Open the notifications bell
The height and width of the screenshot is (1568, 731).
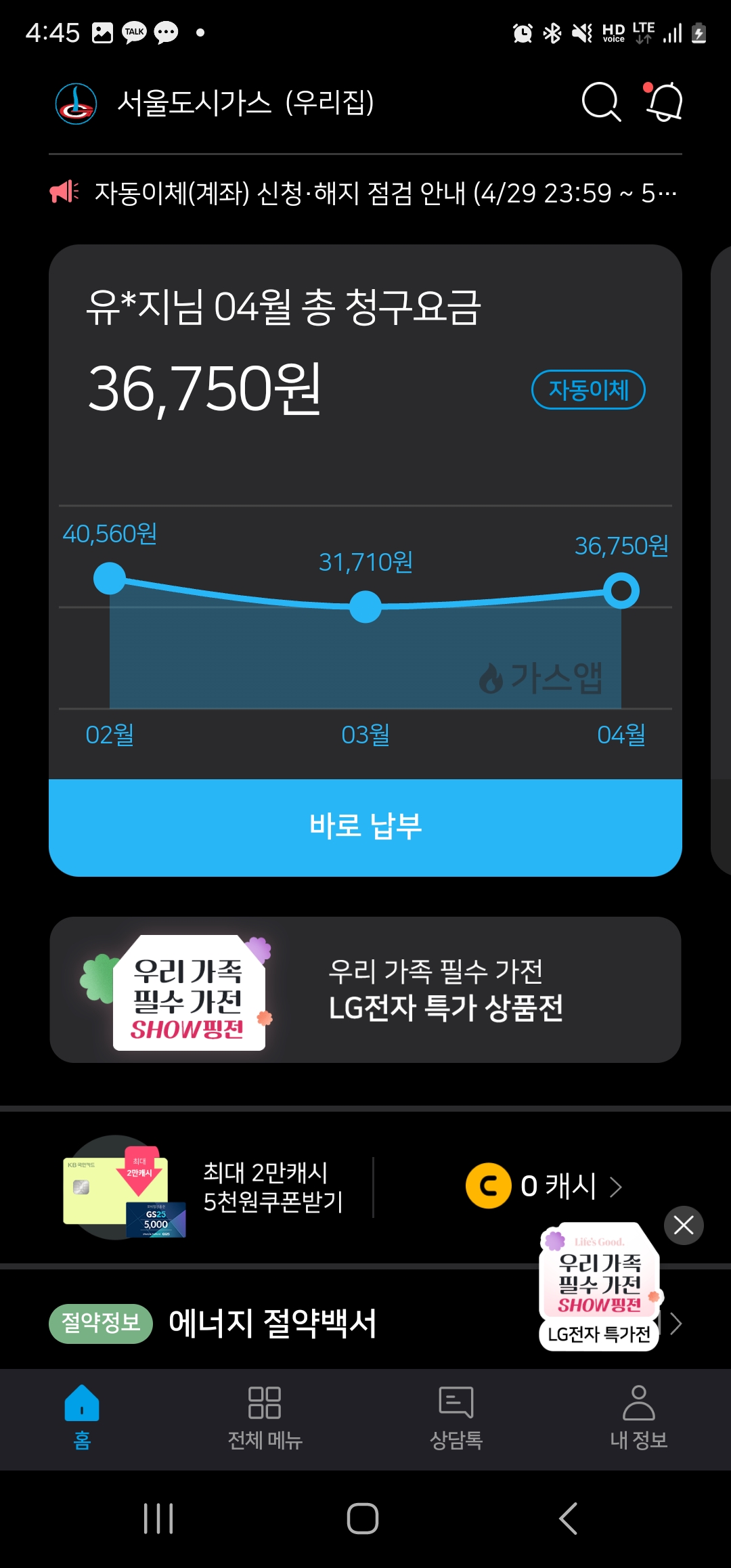coord(664,103)
